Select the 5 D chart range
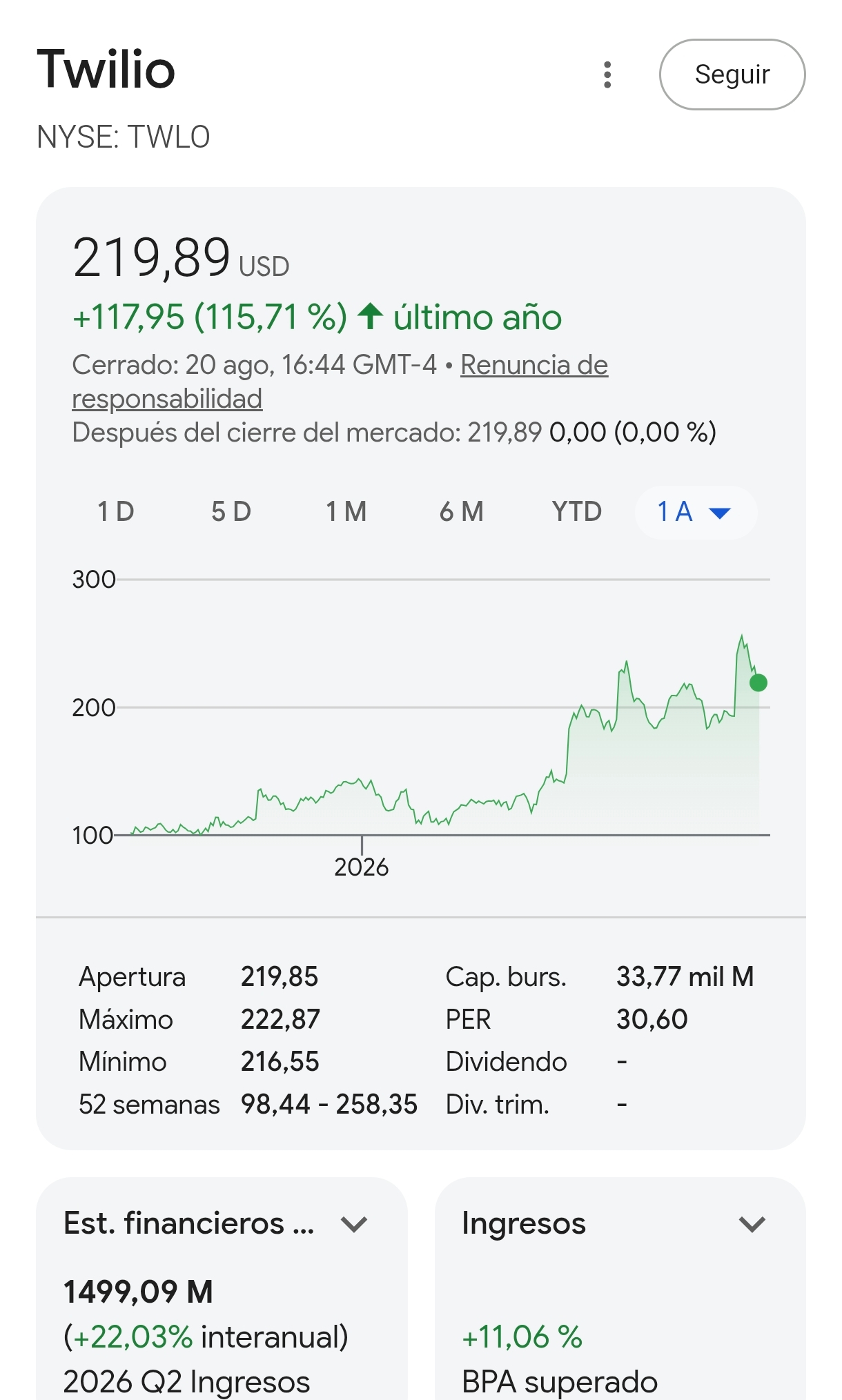This screenshot has height=1400, width=842. click(x=231, y=512)
